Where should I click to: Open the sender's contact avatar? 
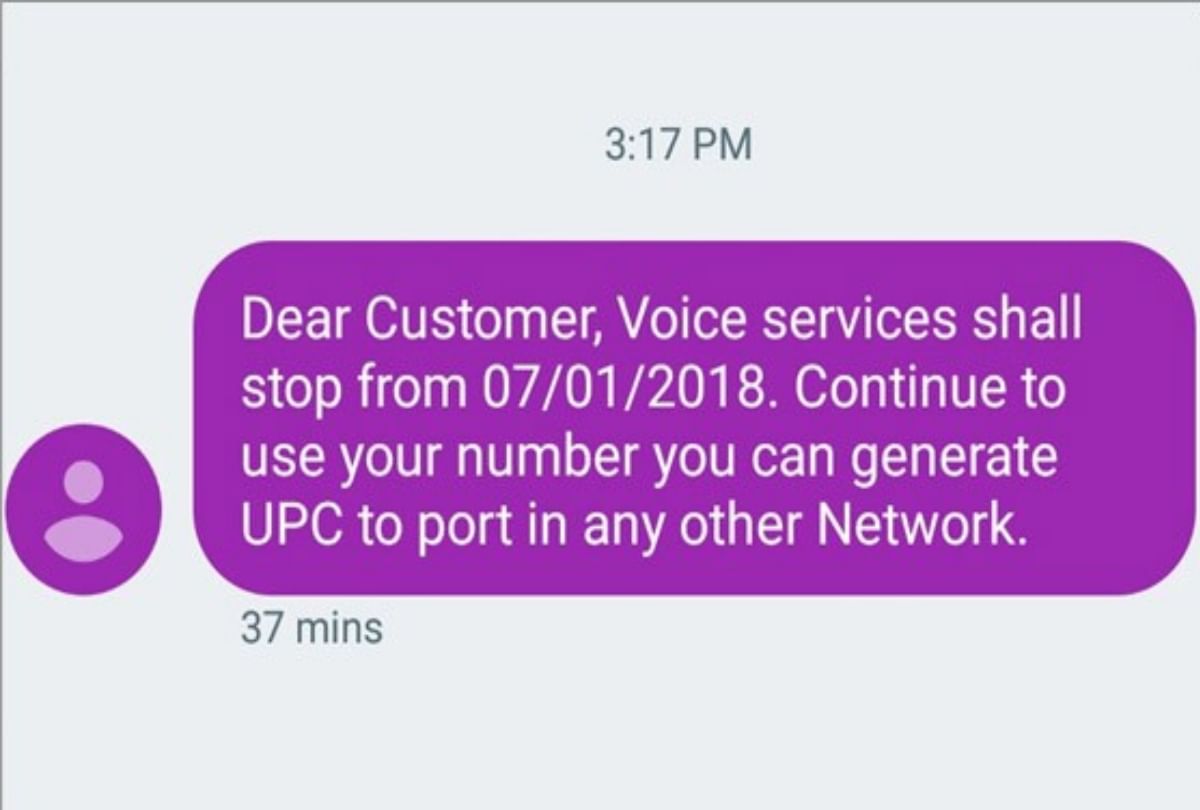pos(83,509)
